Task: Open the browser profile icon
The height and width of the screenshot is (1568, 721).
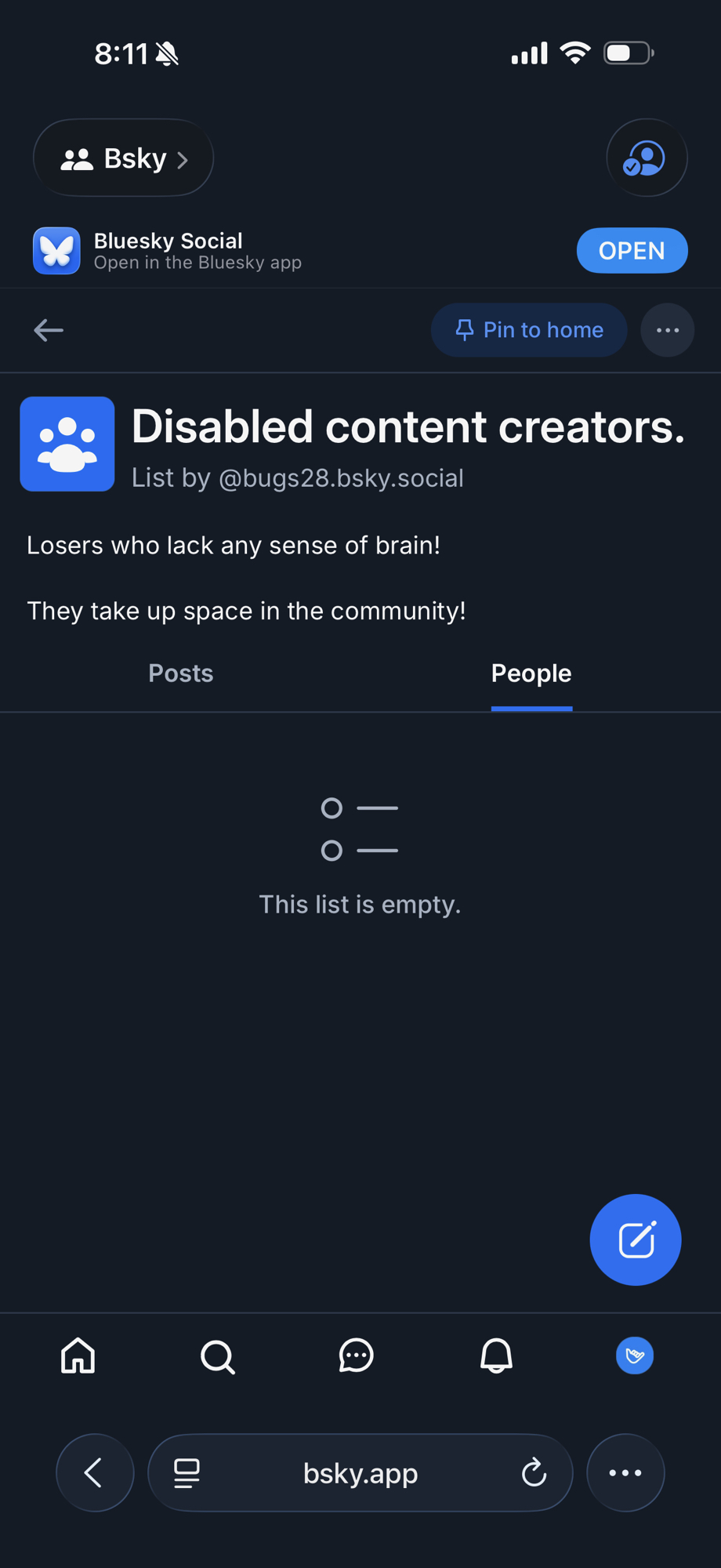Action: pos(647,158)
